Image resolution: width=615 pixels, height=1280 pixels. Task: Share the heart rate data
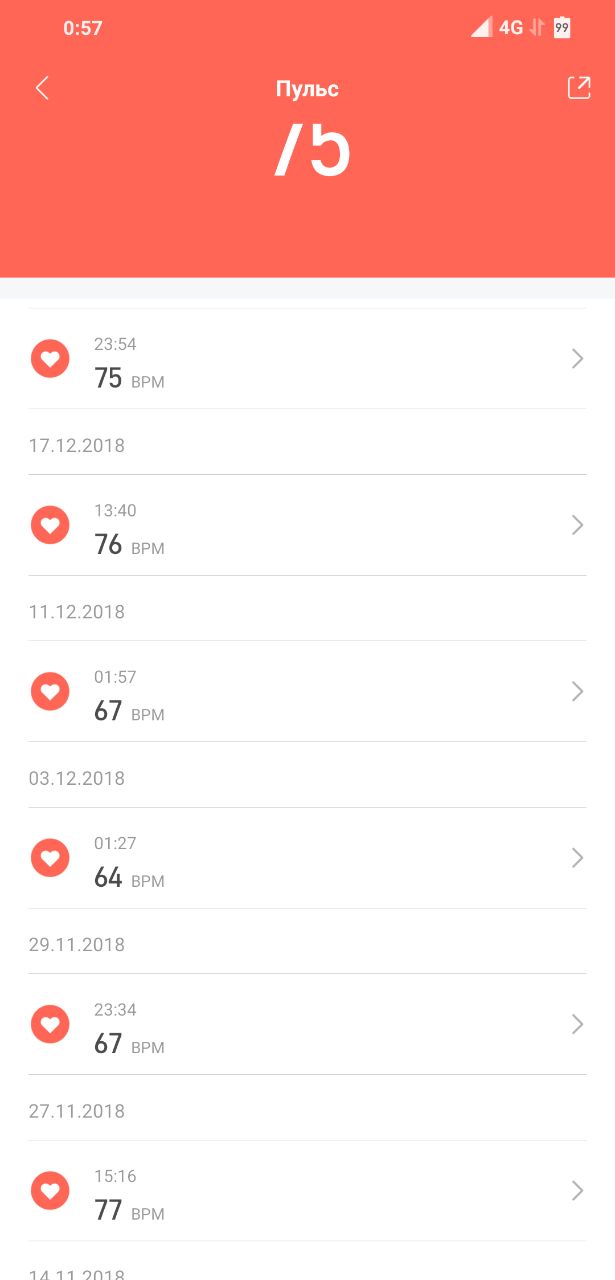pos(579,88)
